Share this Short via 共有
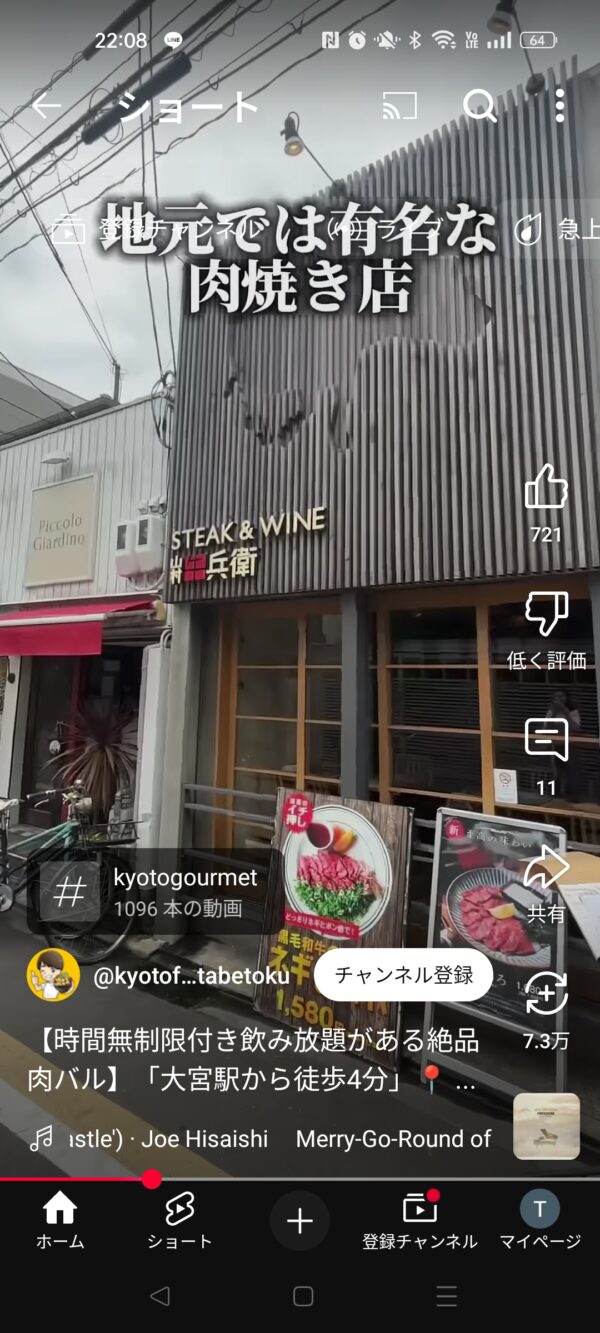 (x=546, y=868)
